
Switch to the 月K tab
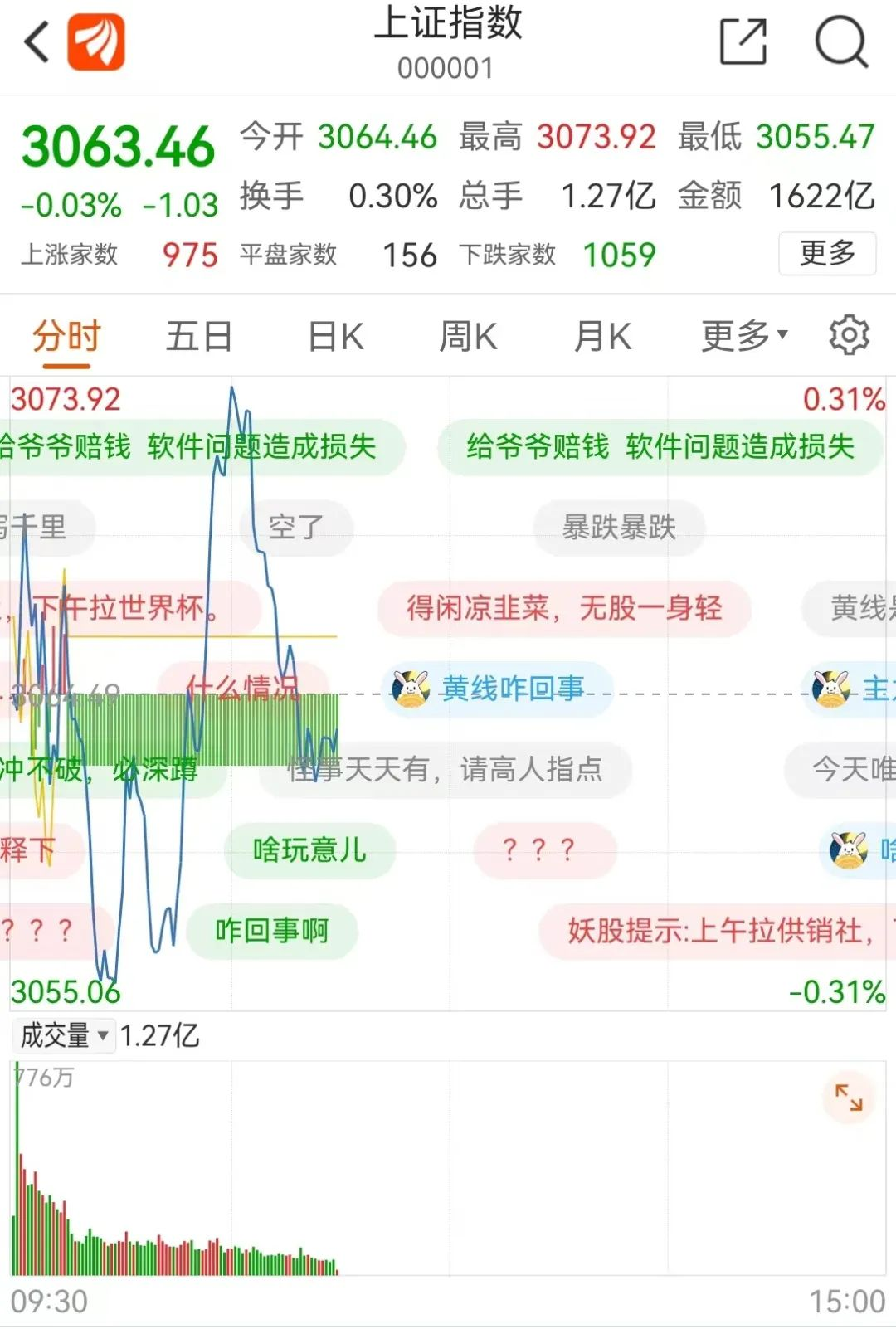tap(603, 335)
